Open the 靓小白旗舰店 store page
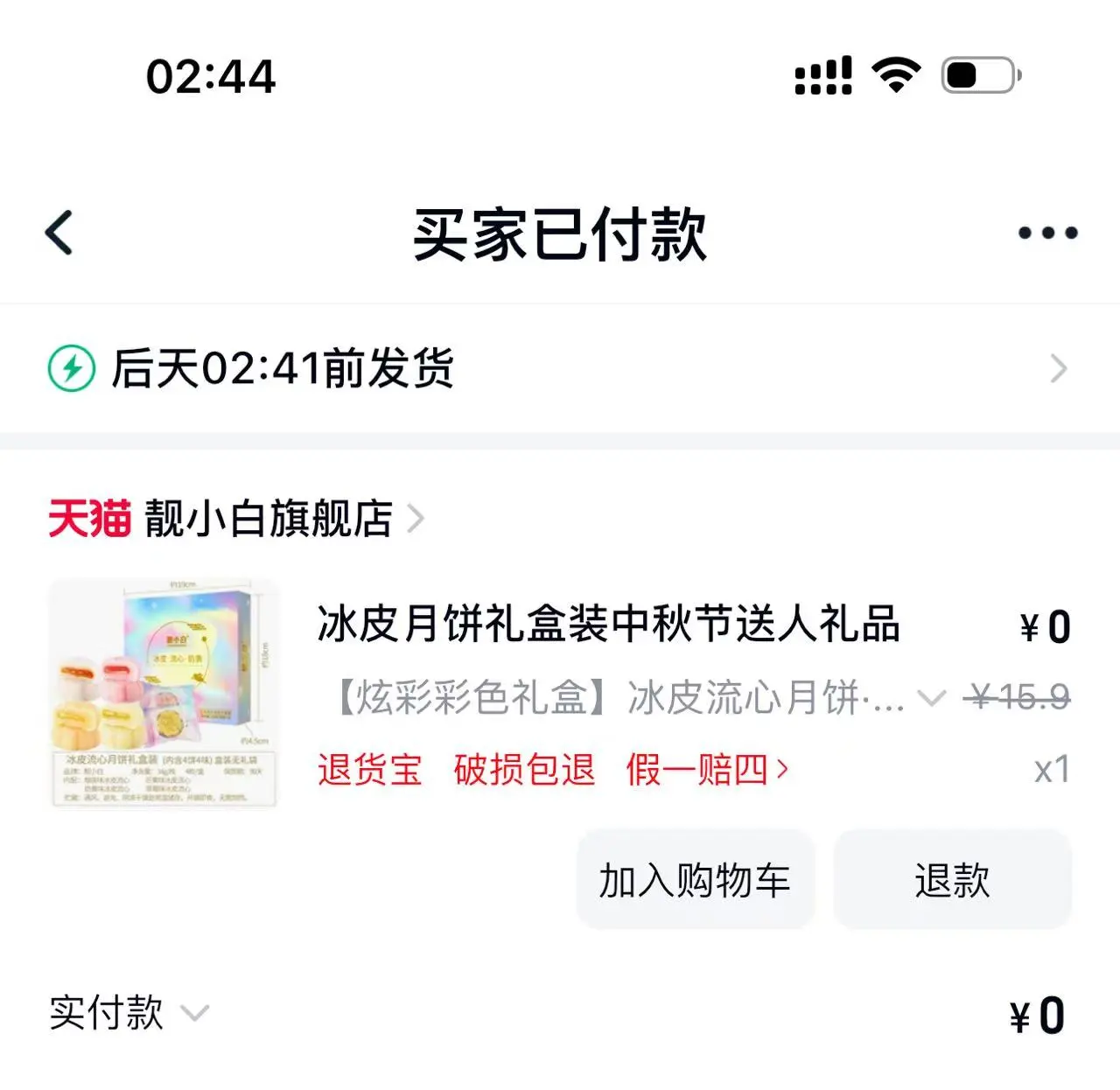 (x=267, y=519)
